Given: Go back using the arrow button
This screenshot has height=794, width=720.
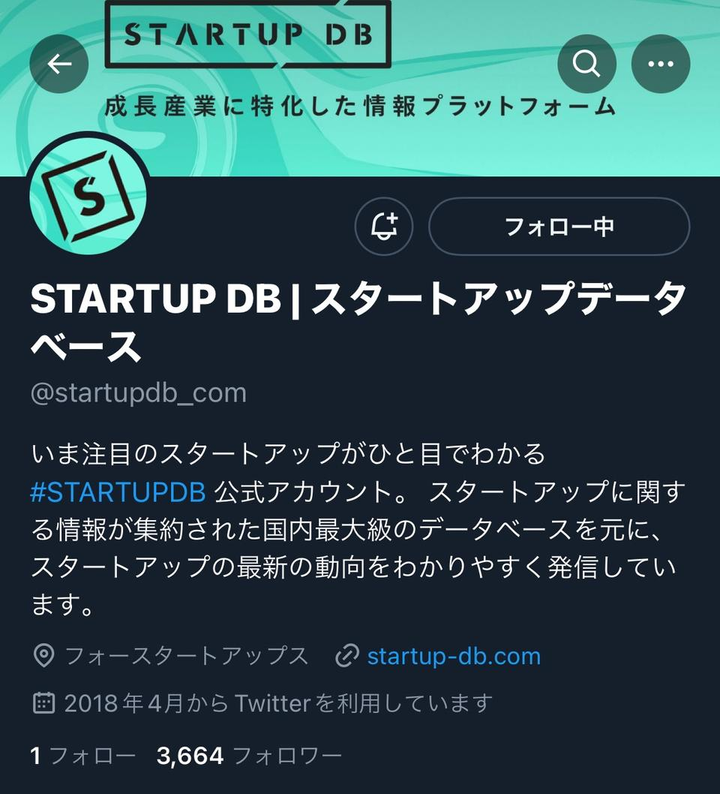Looking at the screenshot, I should tap(59, 64).
